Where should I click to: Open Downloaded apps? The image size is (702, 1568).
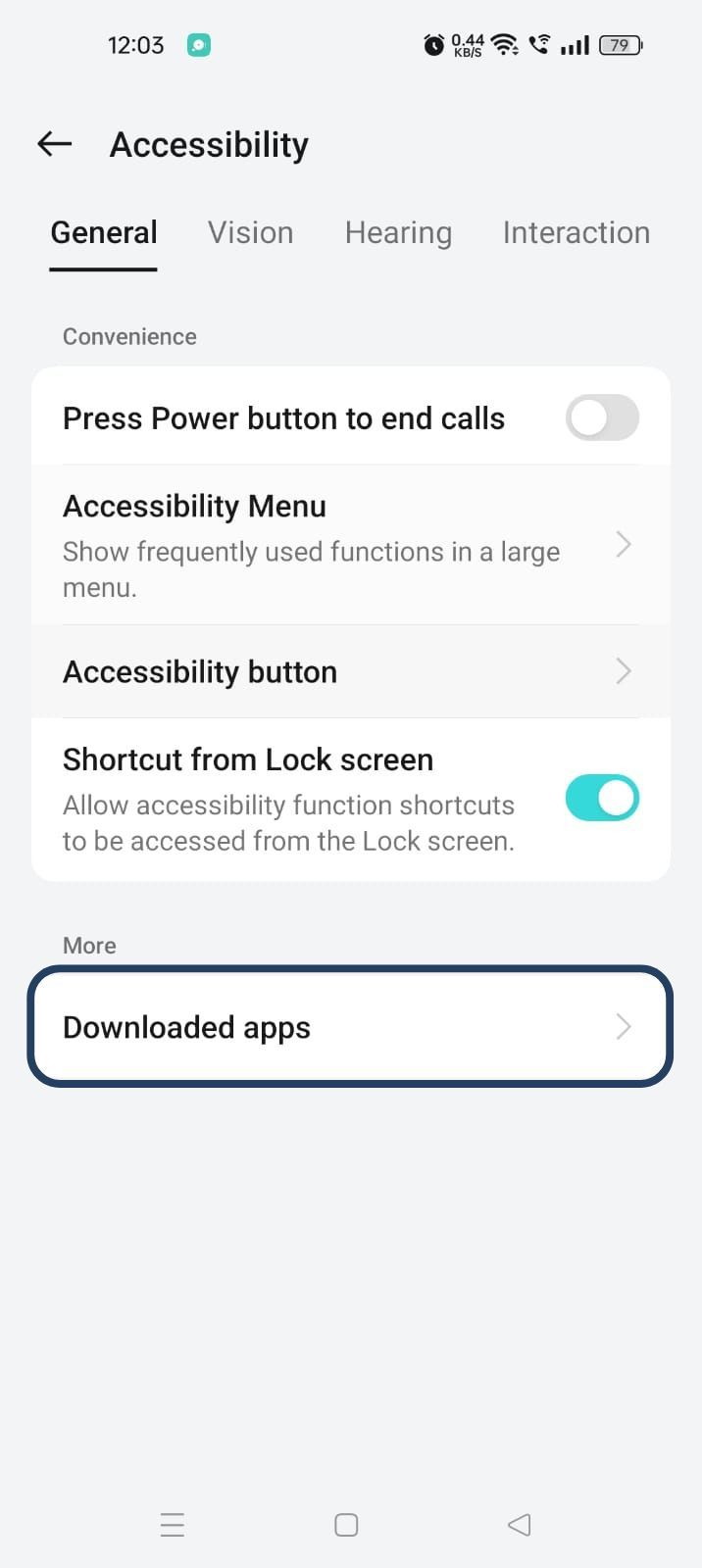tap(351, 1027)
